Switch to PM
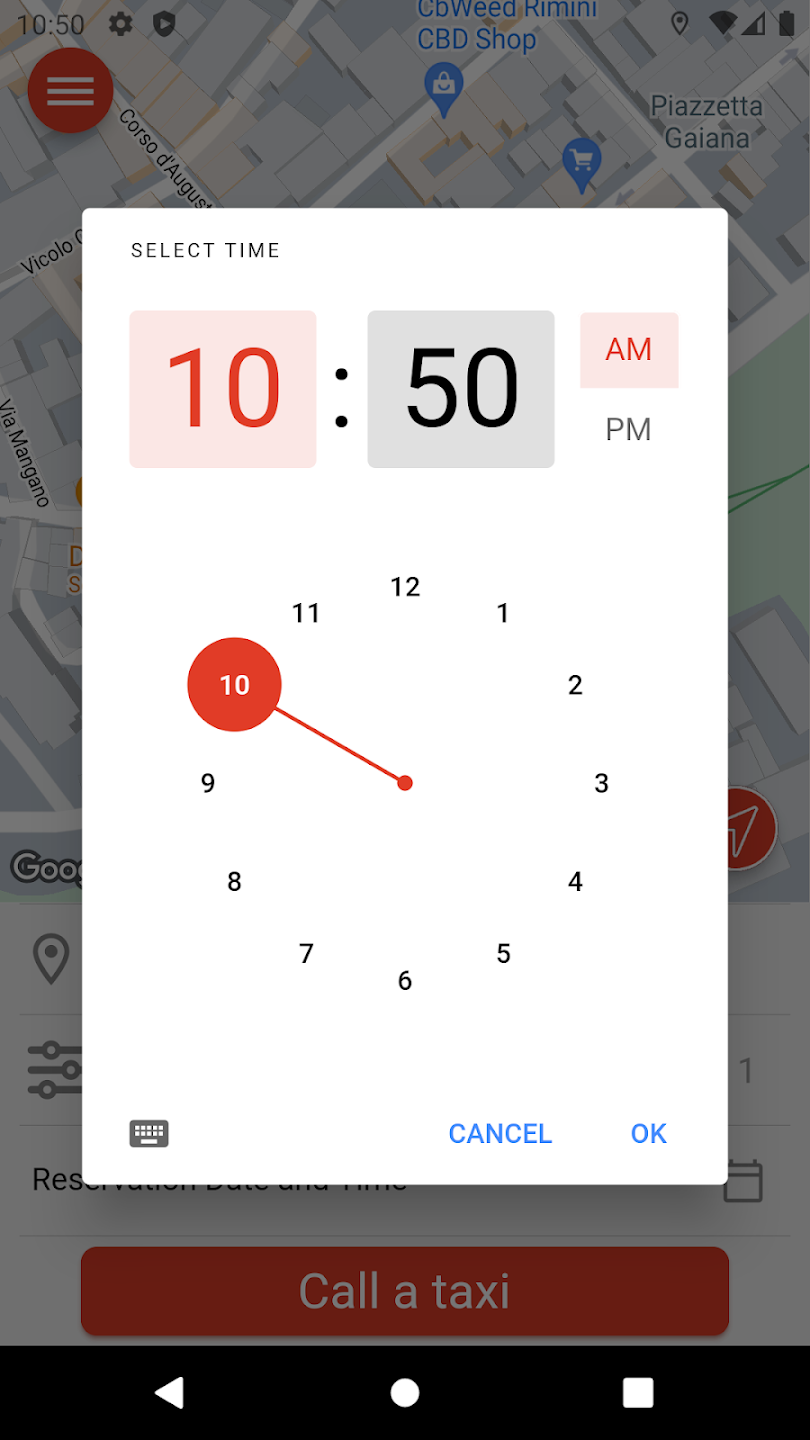 629,429
